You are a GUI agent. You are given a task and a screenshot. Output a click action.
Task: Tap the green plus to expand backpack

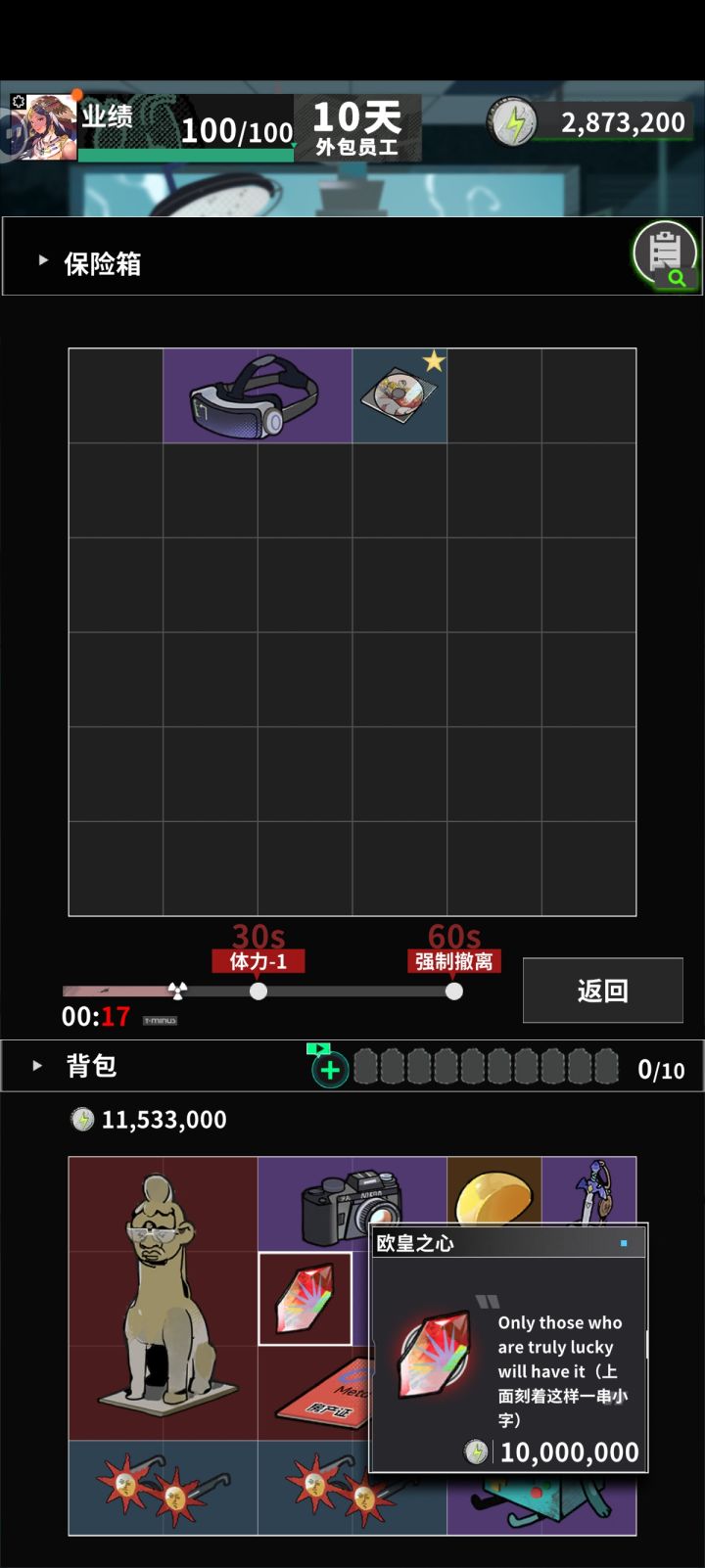(x=330, y=1069)
